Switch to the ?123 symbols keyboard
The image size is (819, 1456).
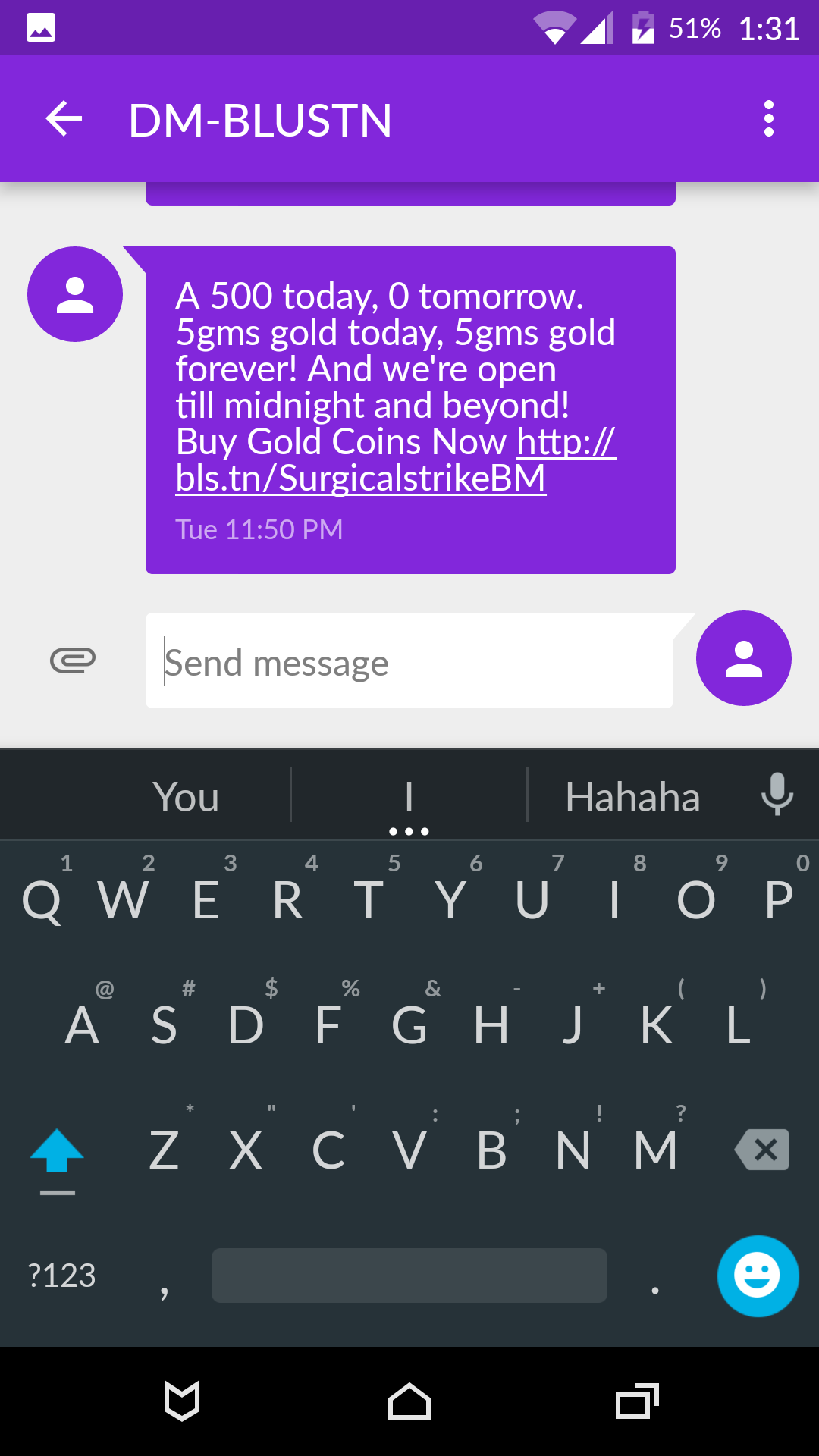pos(61,1276)
